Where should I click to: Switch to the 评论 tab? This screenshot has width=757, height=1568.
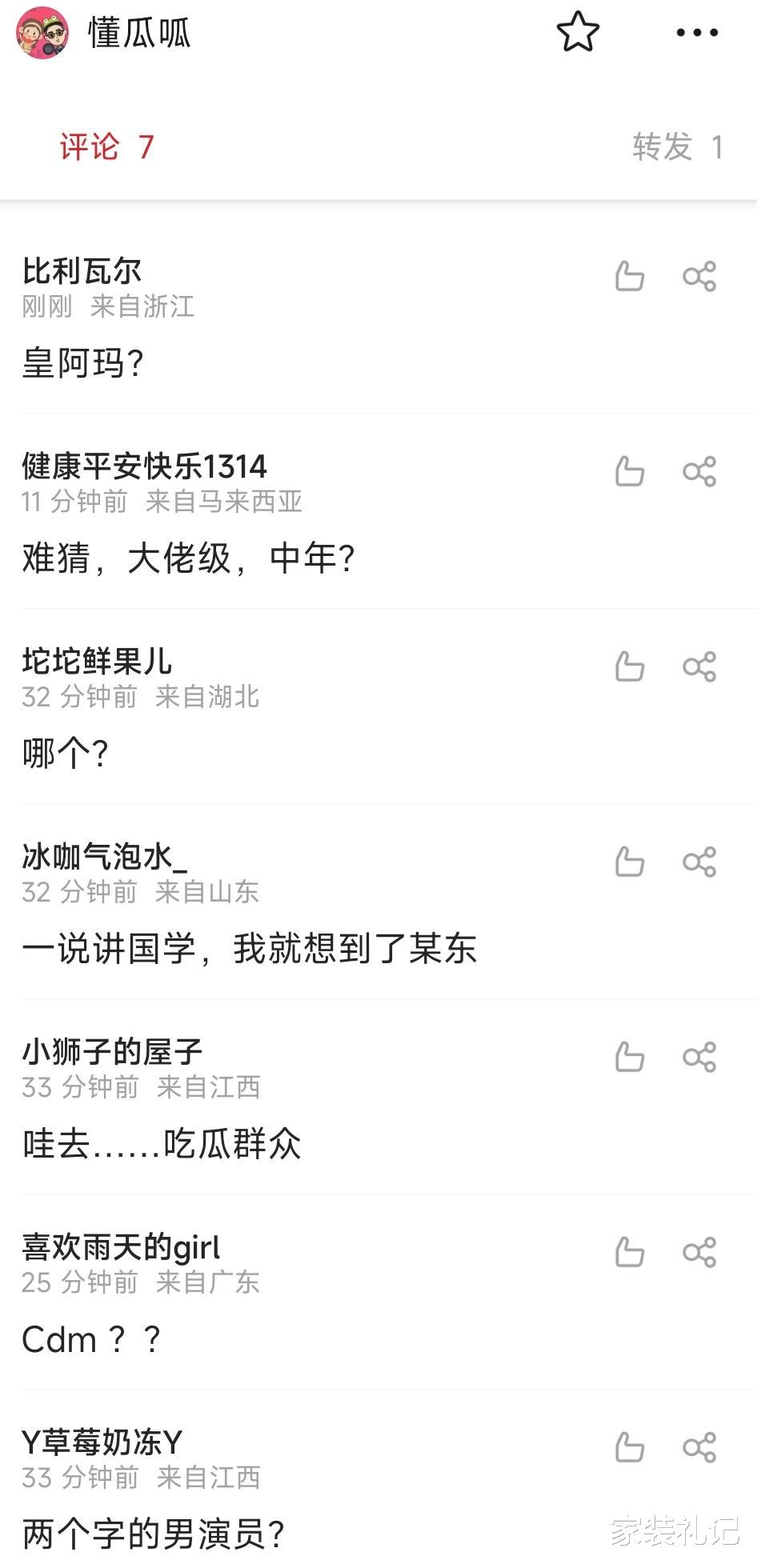106,147
